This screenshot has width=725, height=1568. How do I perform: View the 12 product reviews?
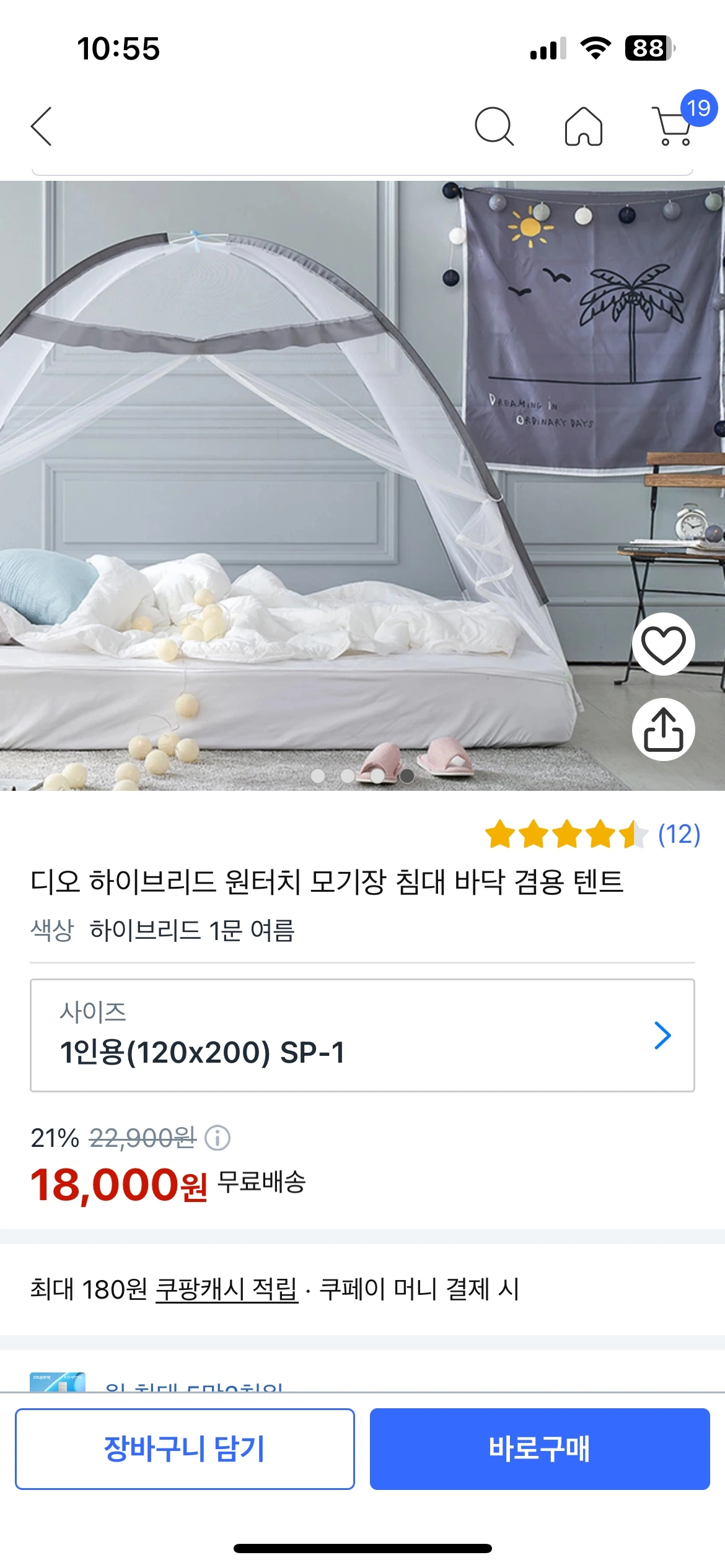(x=679, y=834)
